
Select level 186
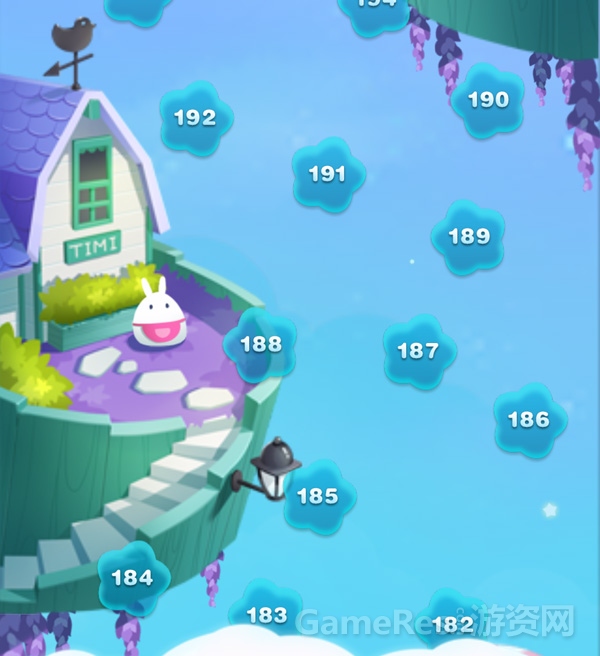pyautogui.click(x=529, y=420)
